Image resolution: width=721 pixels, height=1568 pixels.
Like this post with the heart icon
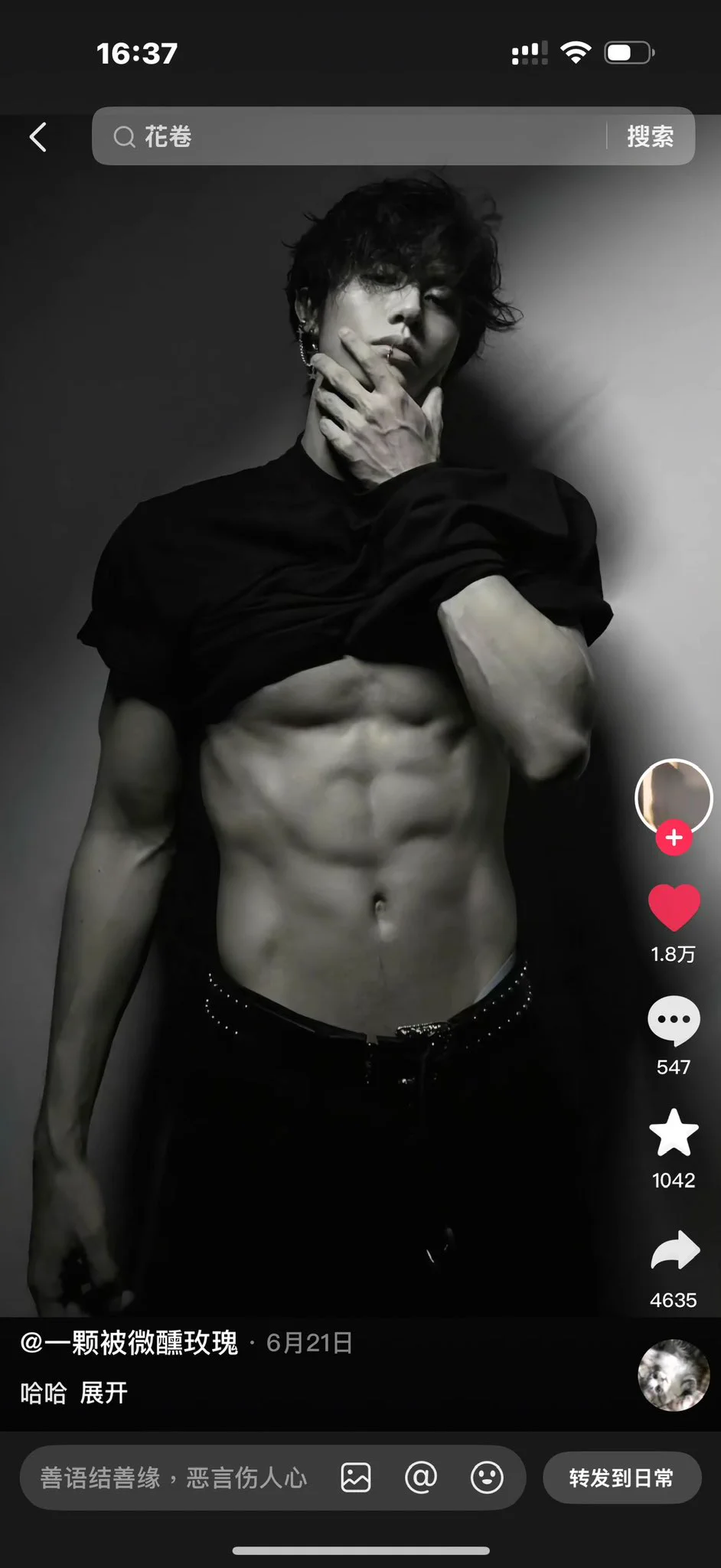(674, 907)
